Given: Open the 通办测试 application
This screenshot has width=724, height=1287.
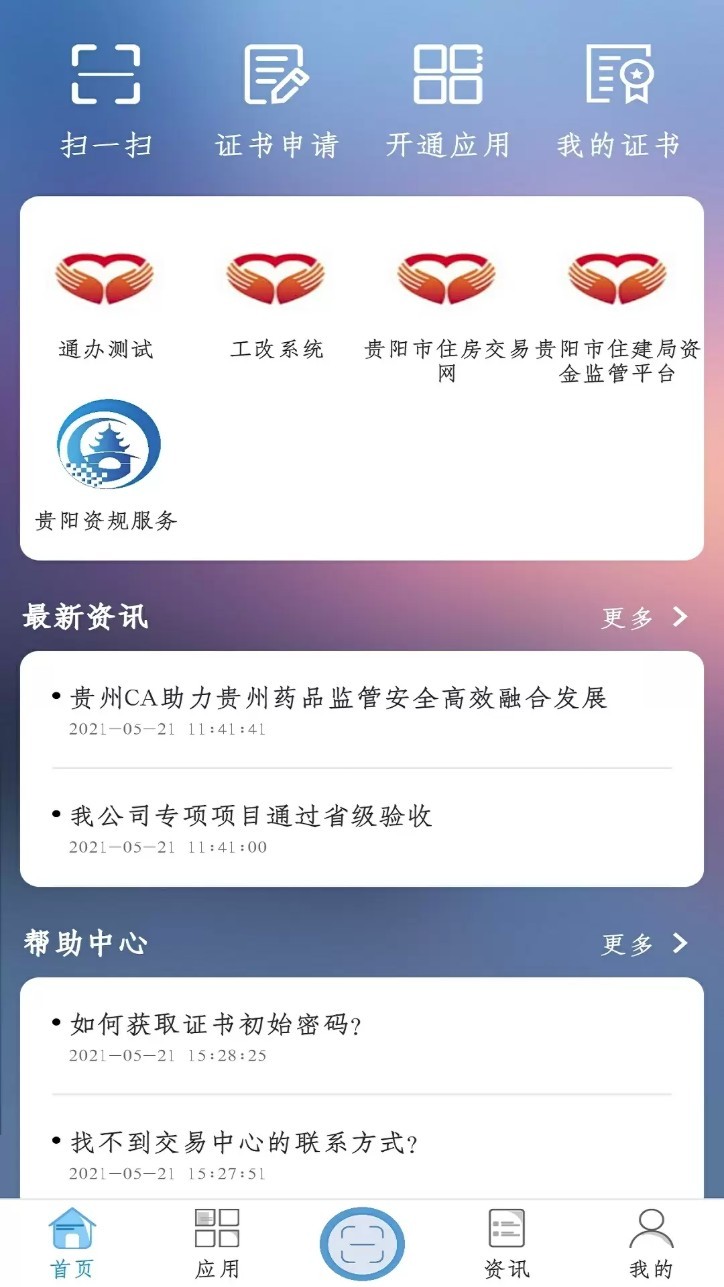Looking at the screenshot, I should pyautogui.click(x=106, y=300).
